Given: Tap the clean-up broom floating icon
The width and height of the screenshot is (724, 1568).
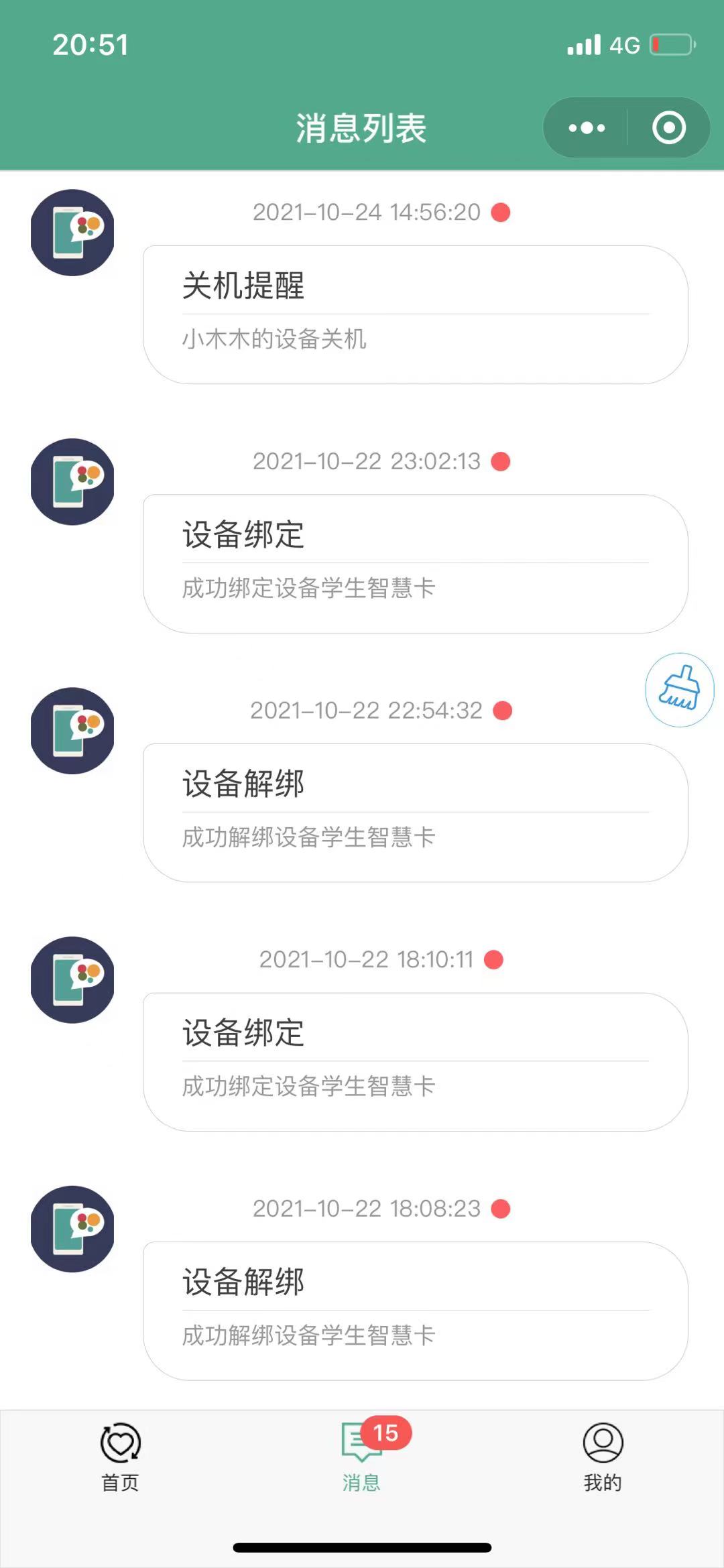Looking at the screenshot, I should pyautogui.click(x=680, y=690).
